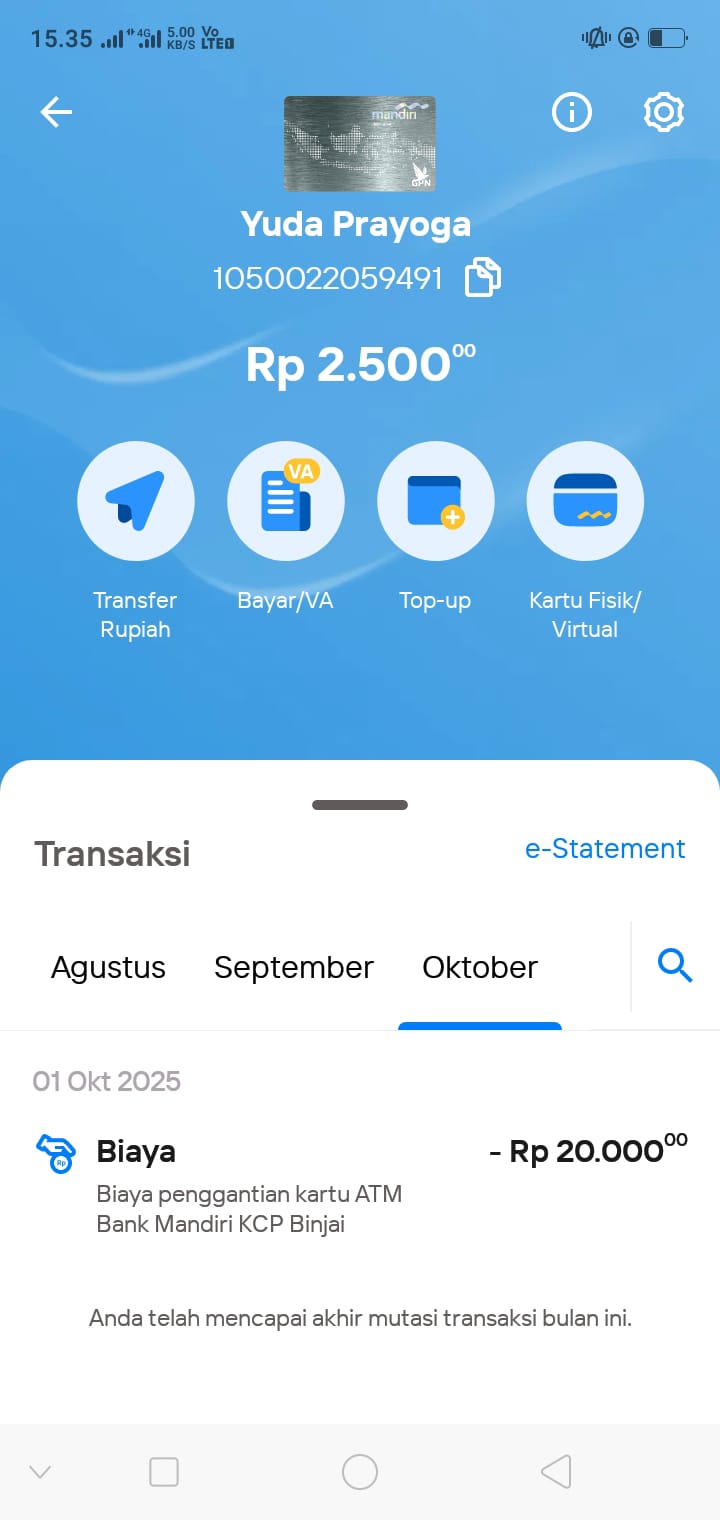Open account settings gear
This screenshot has width=720, height=1520.
point(663,113)
